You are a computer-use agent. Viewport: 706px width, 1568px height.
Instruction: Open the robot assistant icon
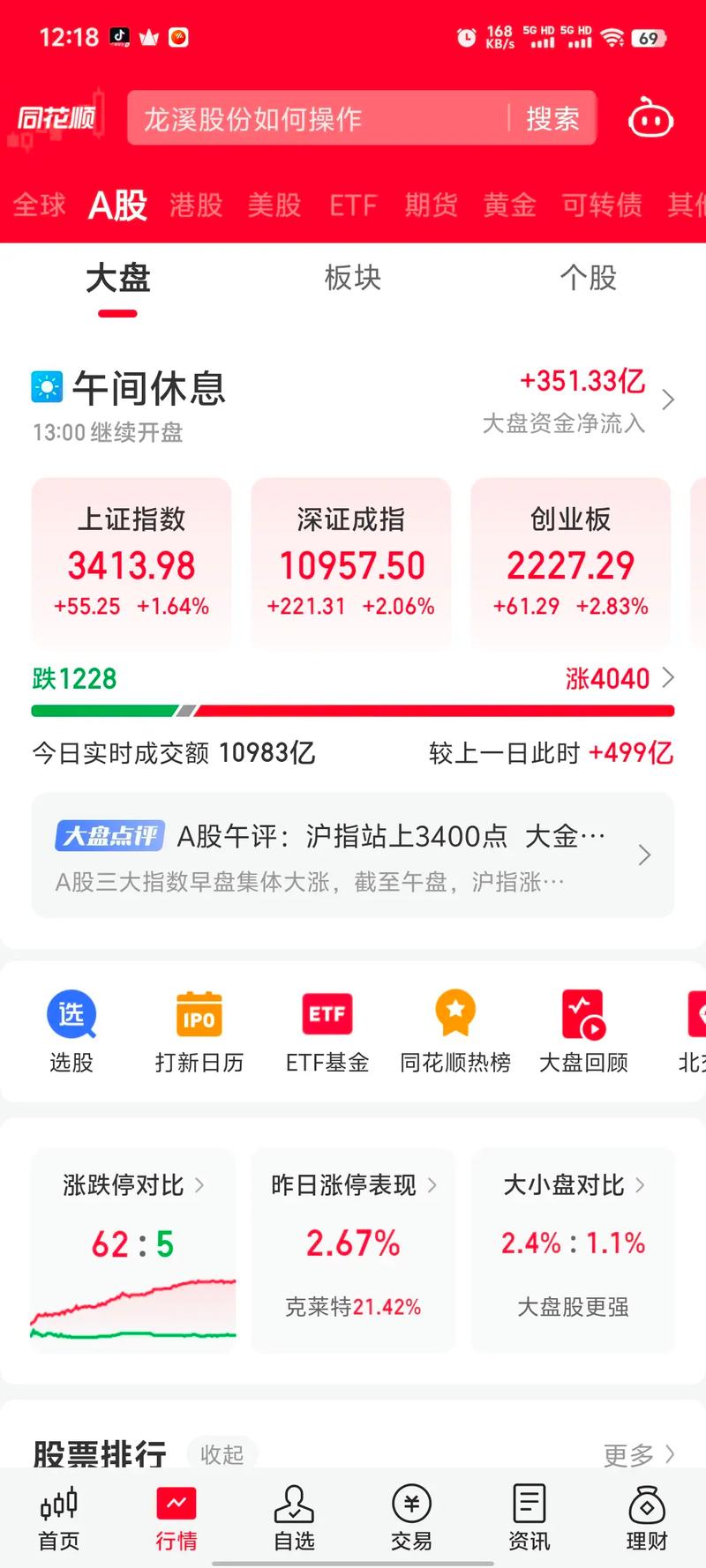[650, 117]
